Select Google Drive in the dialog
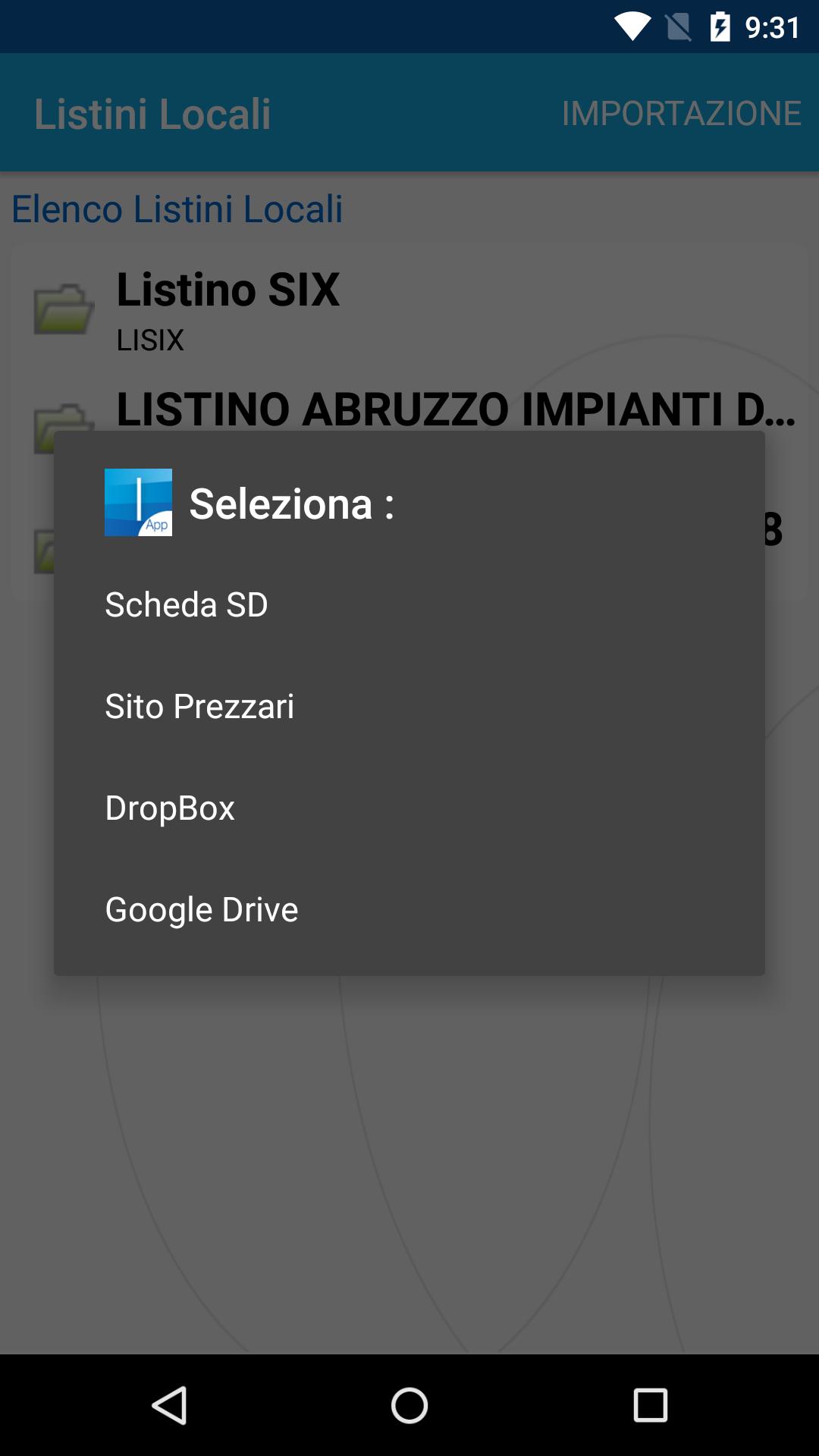This screenshot has width=819, height=1456. (202, 909)
